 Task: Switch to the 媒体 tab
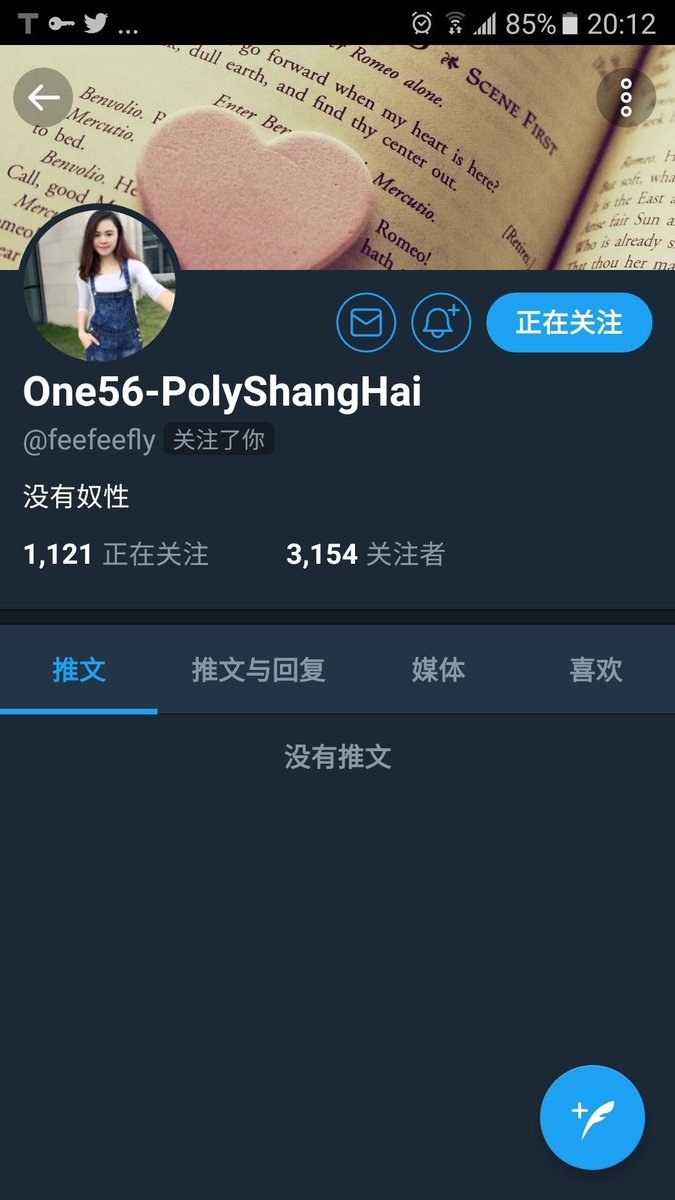pyautogui.click(x=438, y=670)
